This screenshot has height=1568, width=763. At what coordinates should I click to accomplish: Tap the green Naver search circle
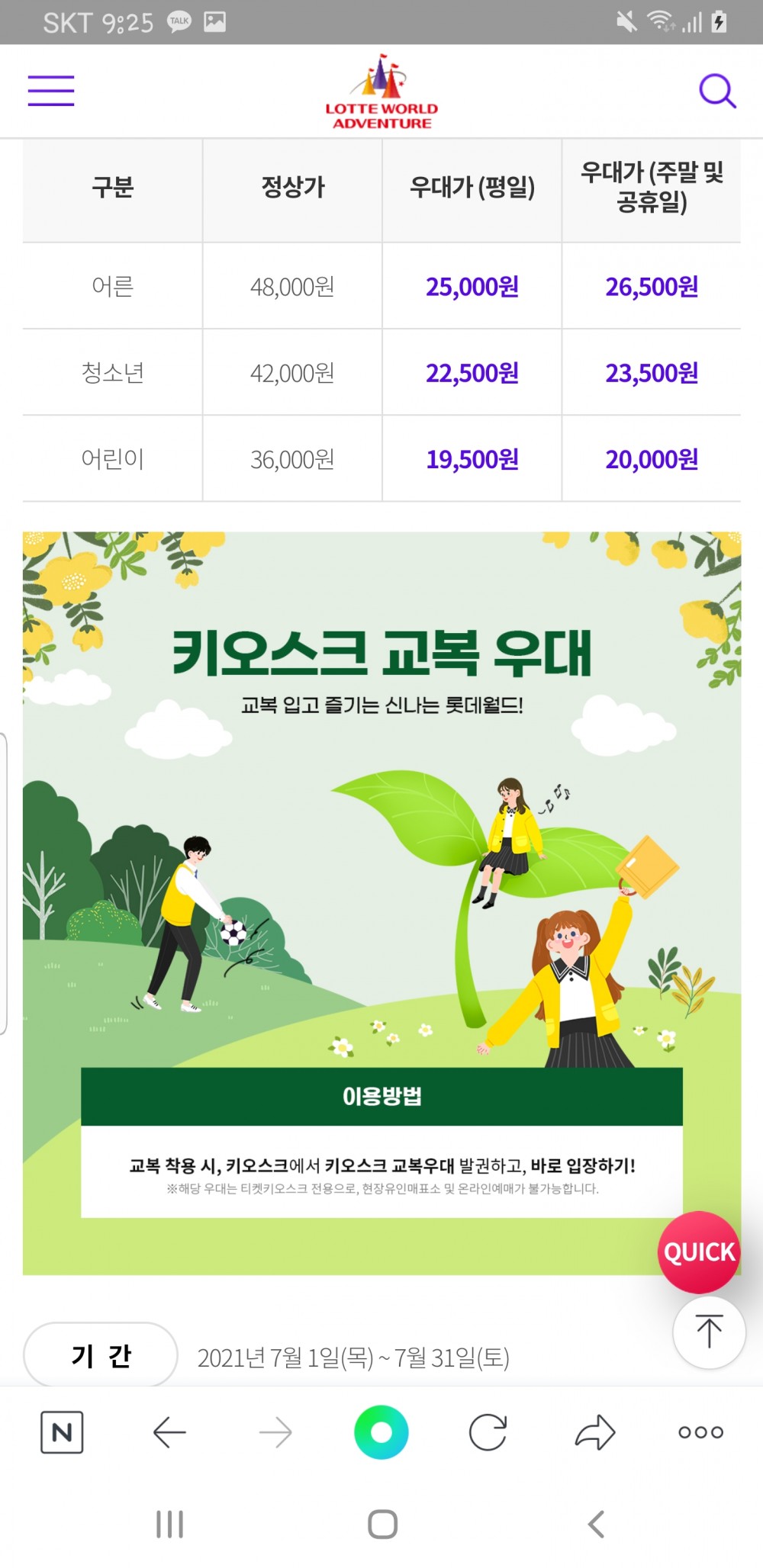point(381,1432)
